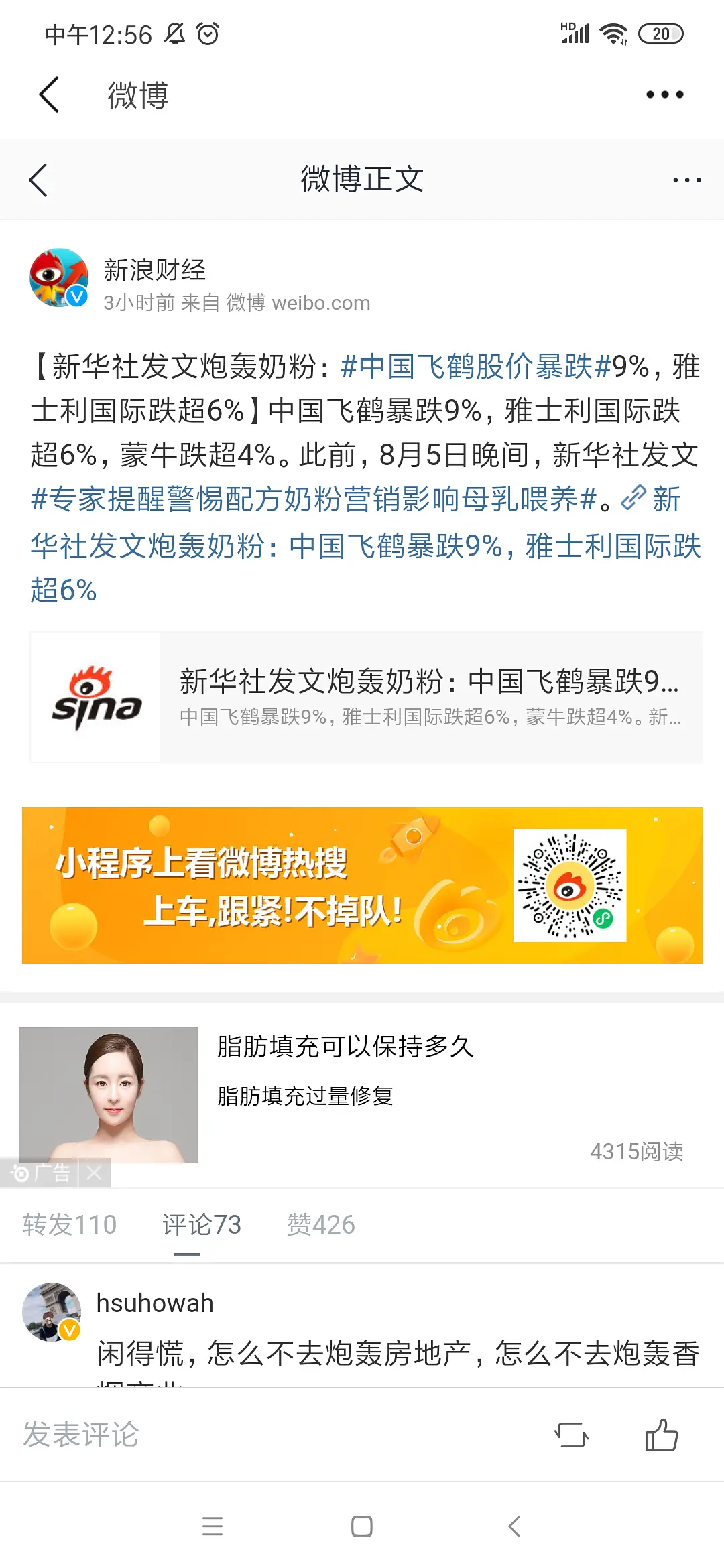
Task: Switch to 赞426 tab
Action: pos(320,1224)
